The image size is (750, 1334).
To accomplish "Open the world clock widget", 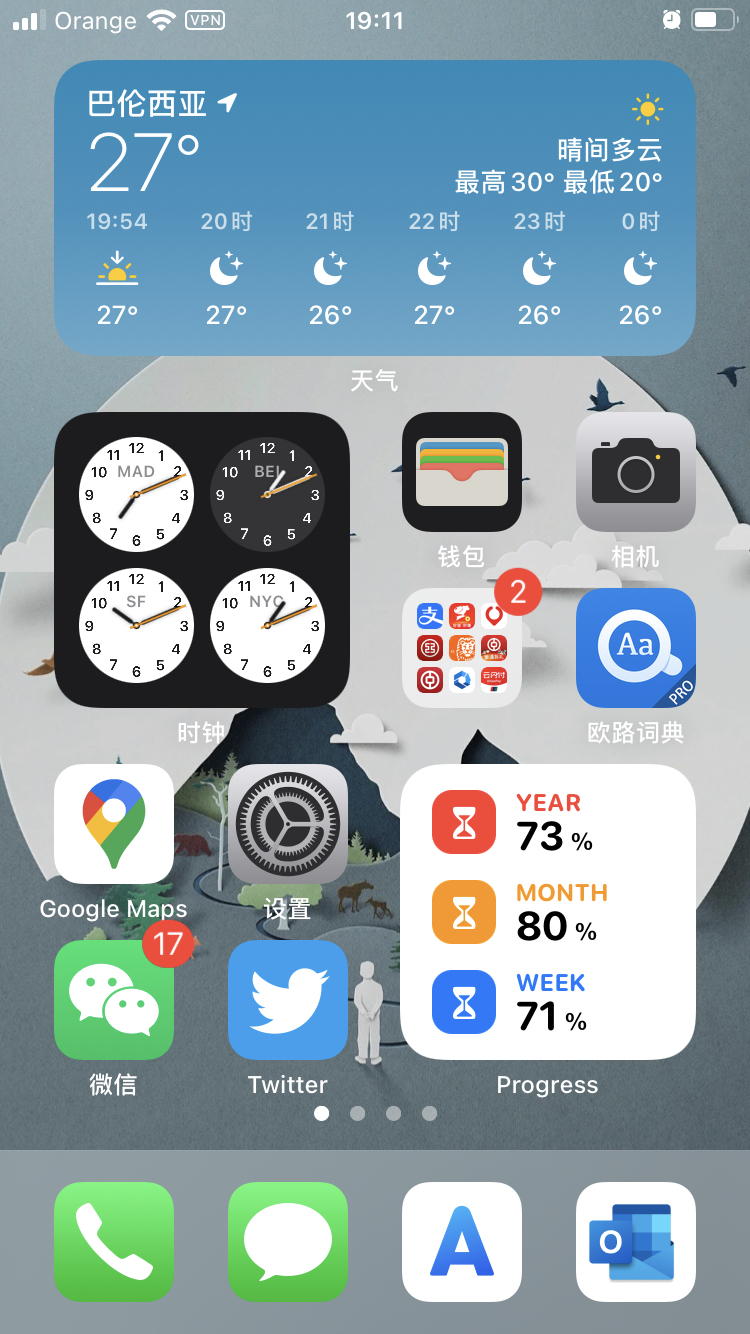I will pyautogui.click(x=202, y=560).
